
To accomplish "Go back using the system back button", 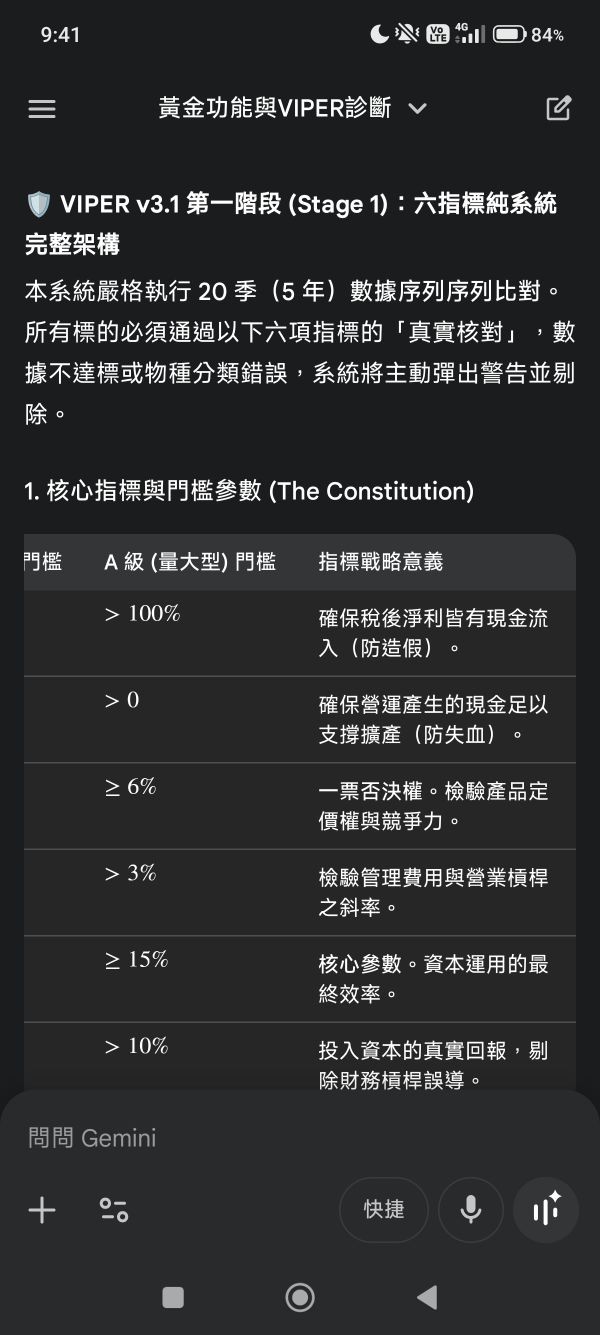I will click(427, 1297).
